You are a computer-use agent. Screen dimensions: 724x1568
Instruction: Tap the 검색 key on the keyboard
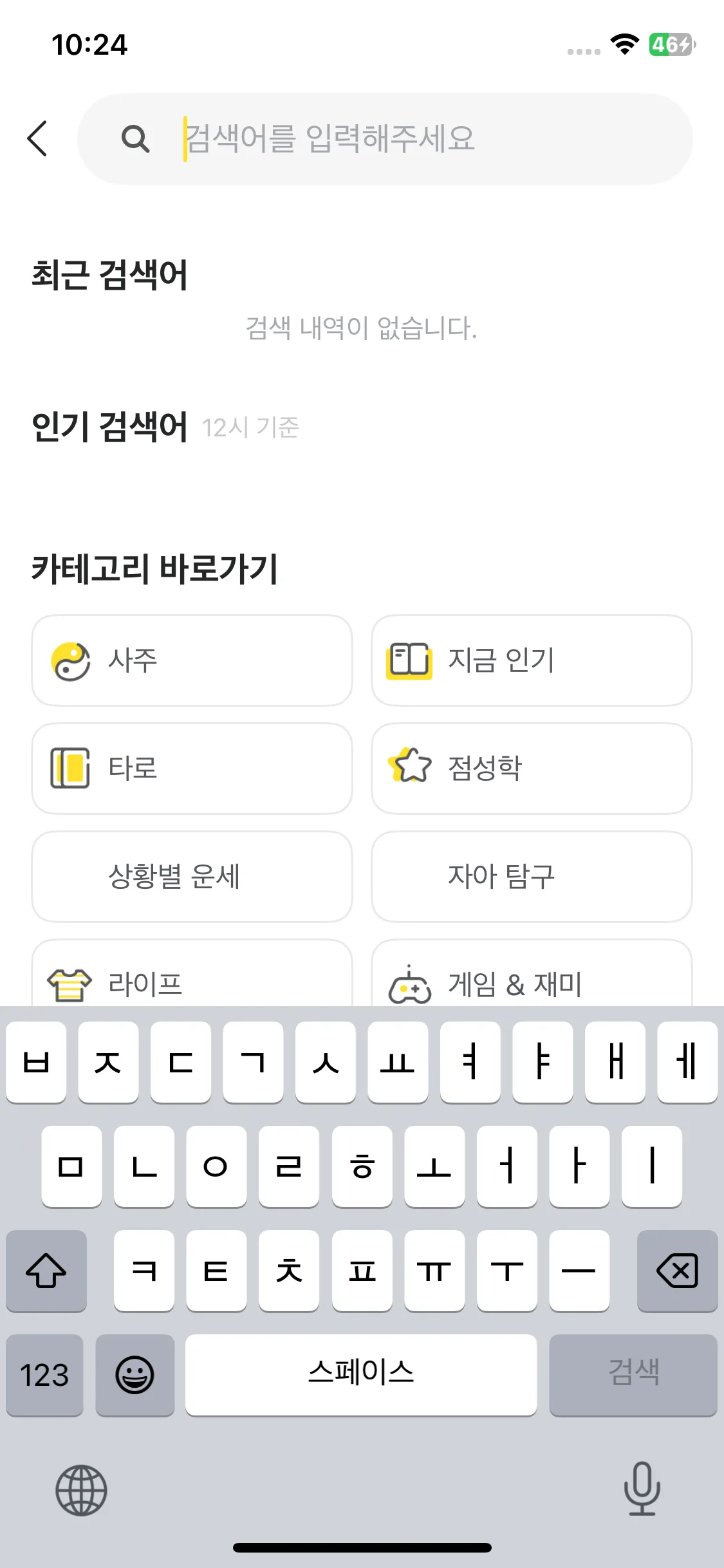(x=633, y=1375)
